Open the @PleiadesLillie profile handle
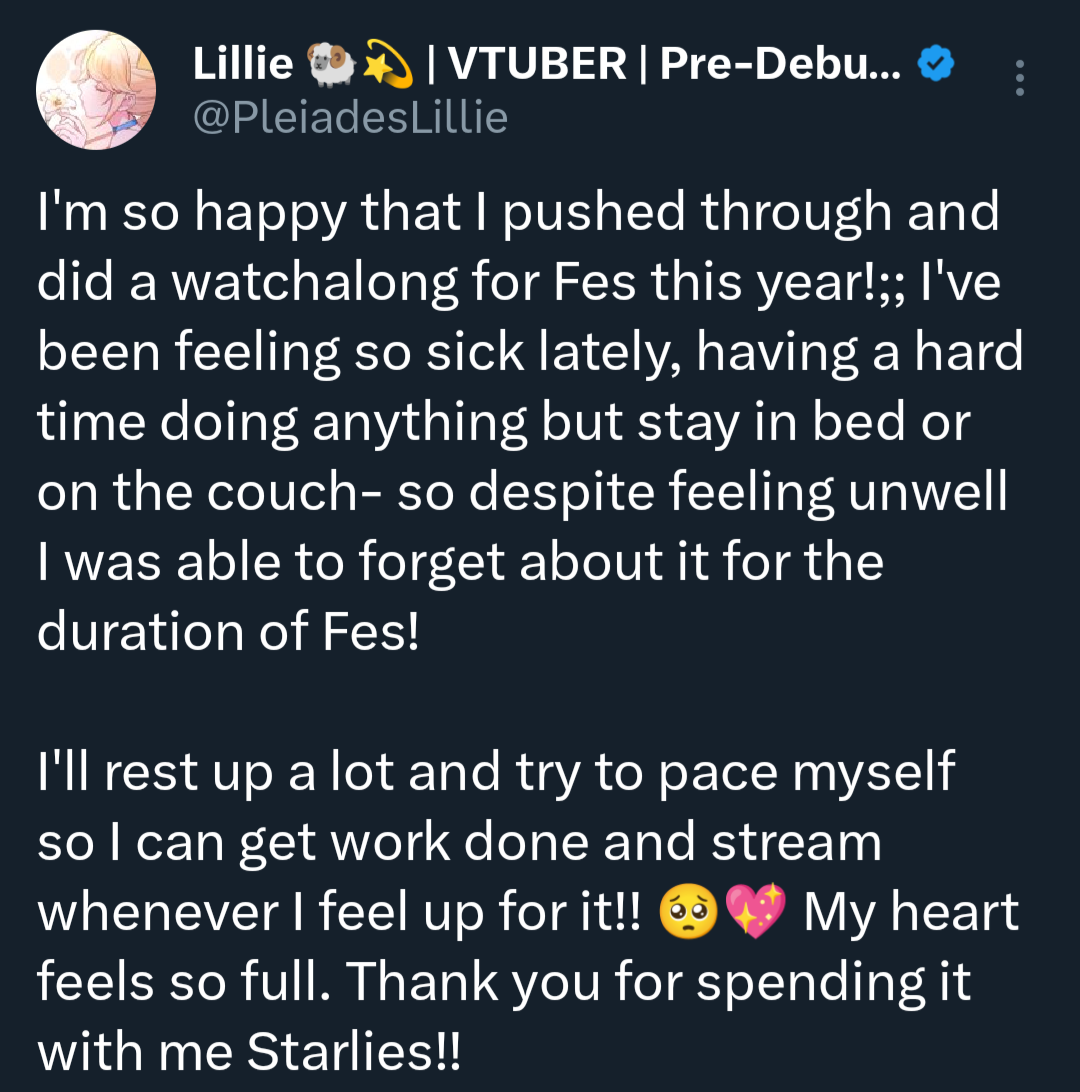1080x1092 pixels. pyautogui.click(x=349, y=119)
